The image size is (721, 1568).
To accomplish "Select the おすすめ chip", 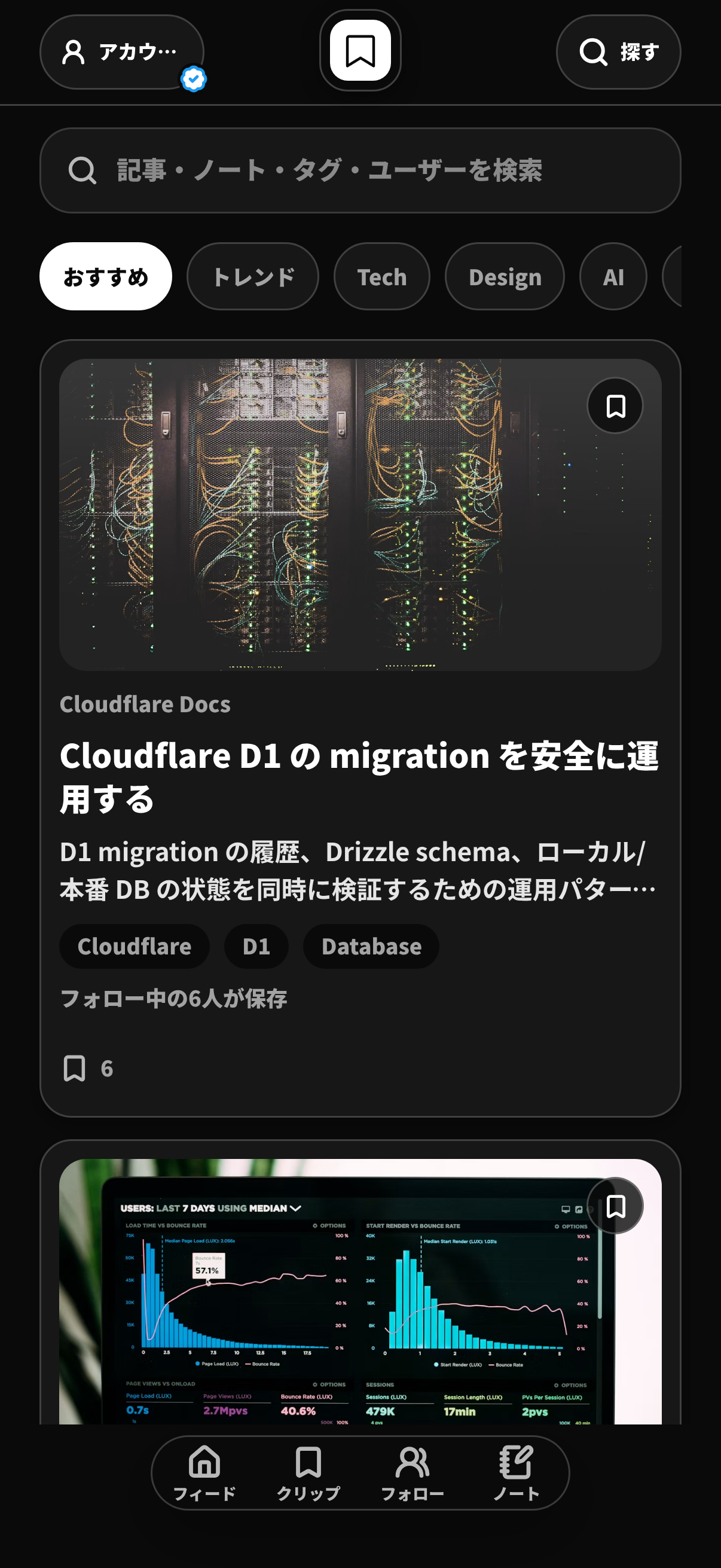I will [x=106, y=277].
